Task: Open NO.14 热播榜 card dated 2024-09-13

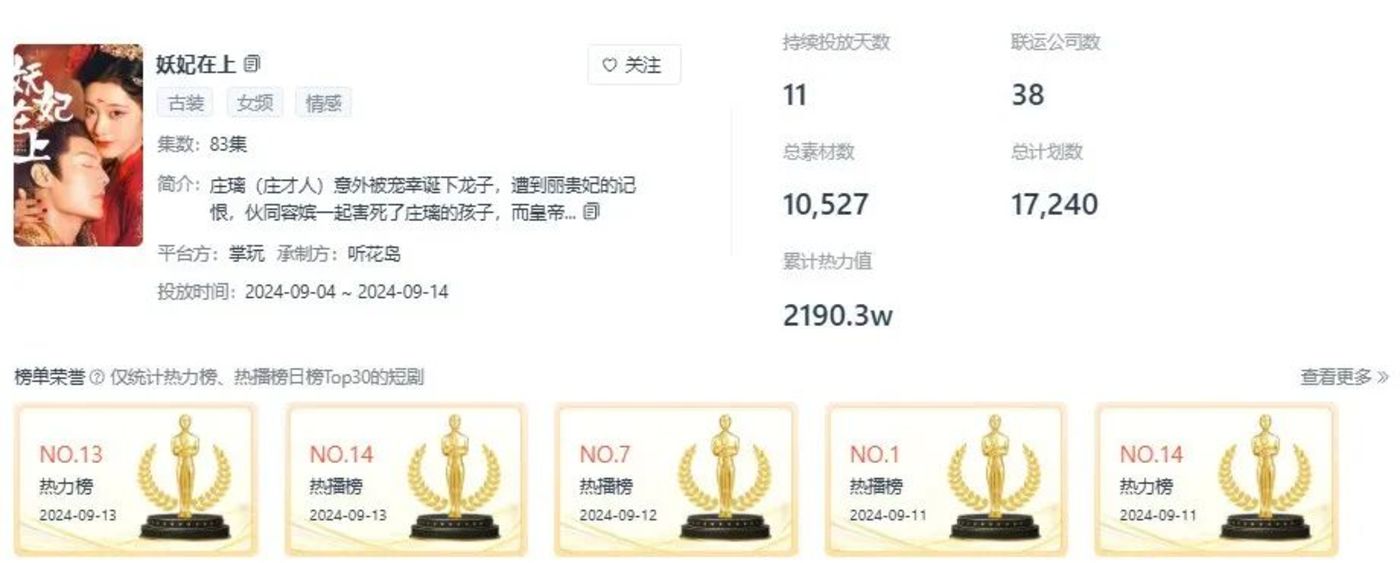Action: pos(405,480)
